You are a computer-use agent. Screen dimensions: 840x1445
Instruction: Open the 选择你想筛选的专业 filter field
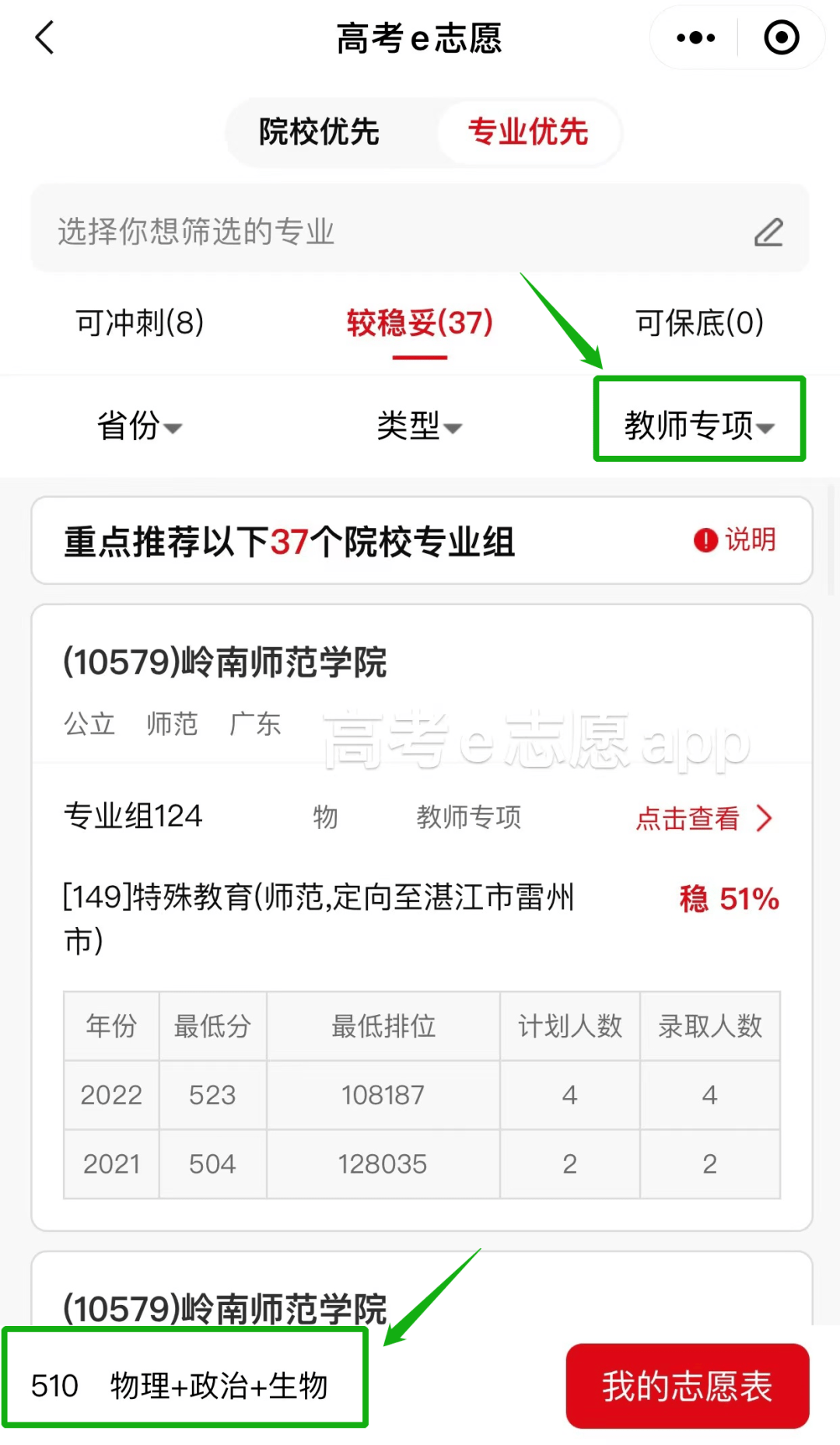pos(420,231)
